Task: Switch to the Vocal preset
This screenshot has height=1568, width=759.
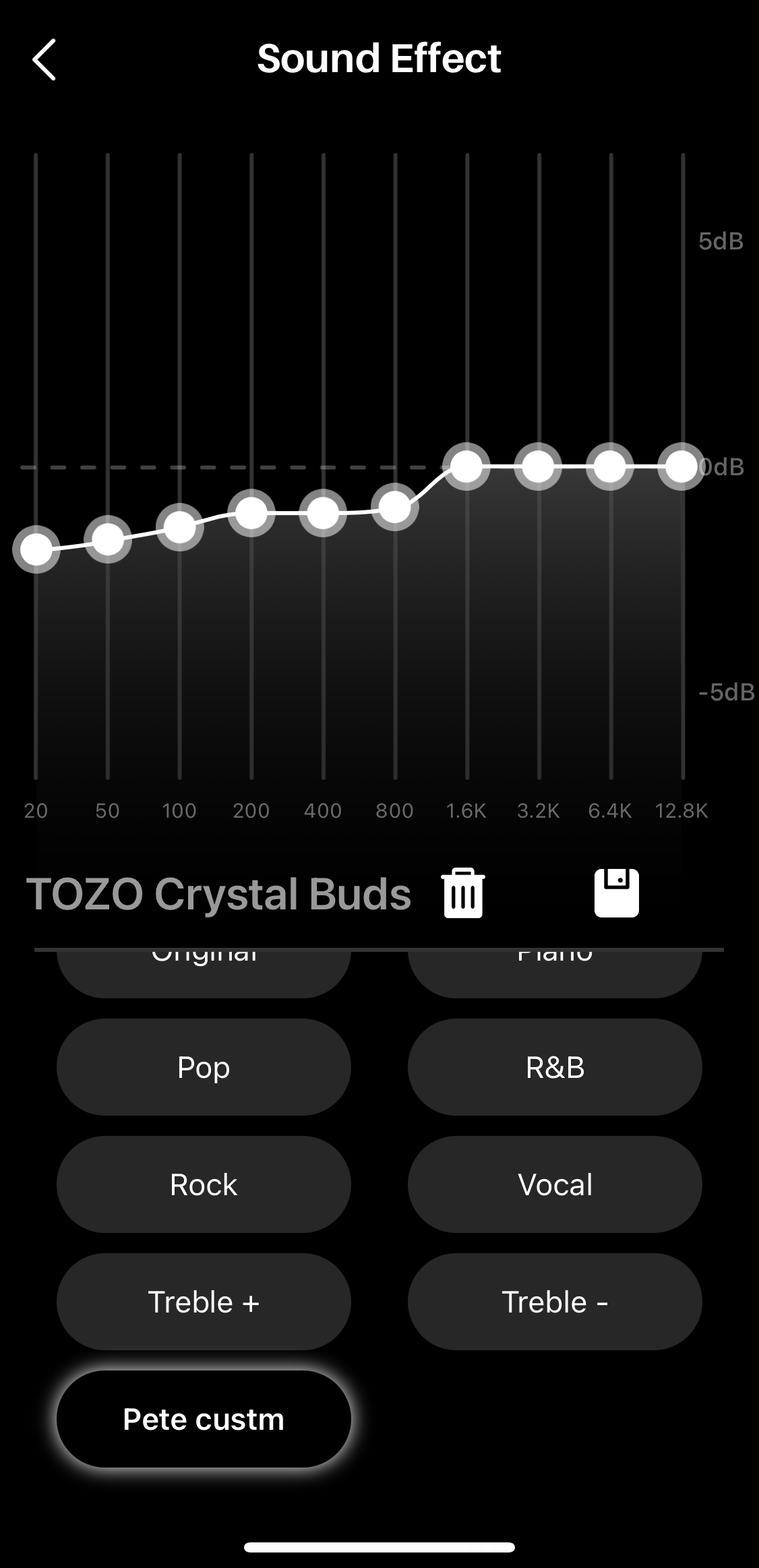Action: click(555, 1184)
